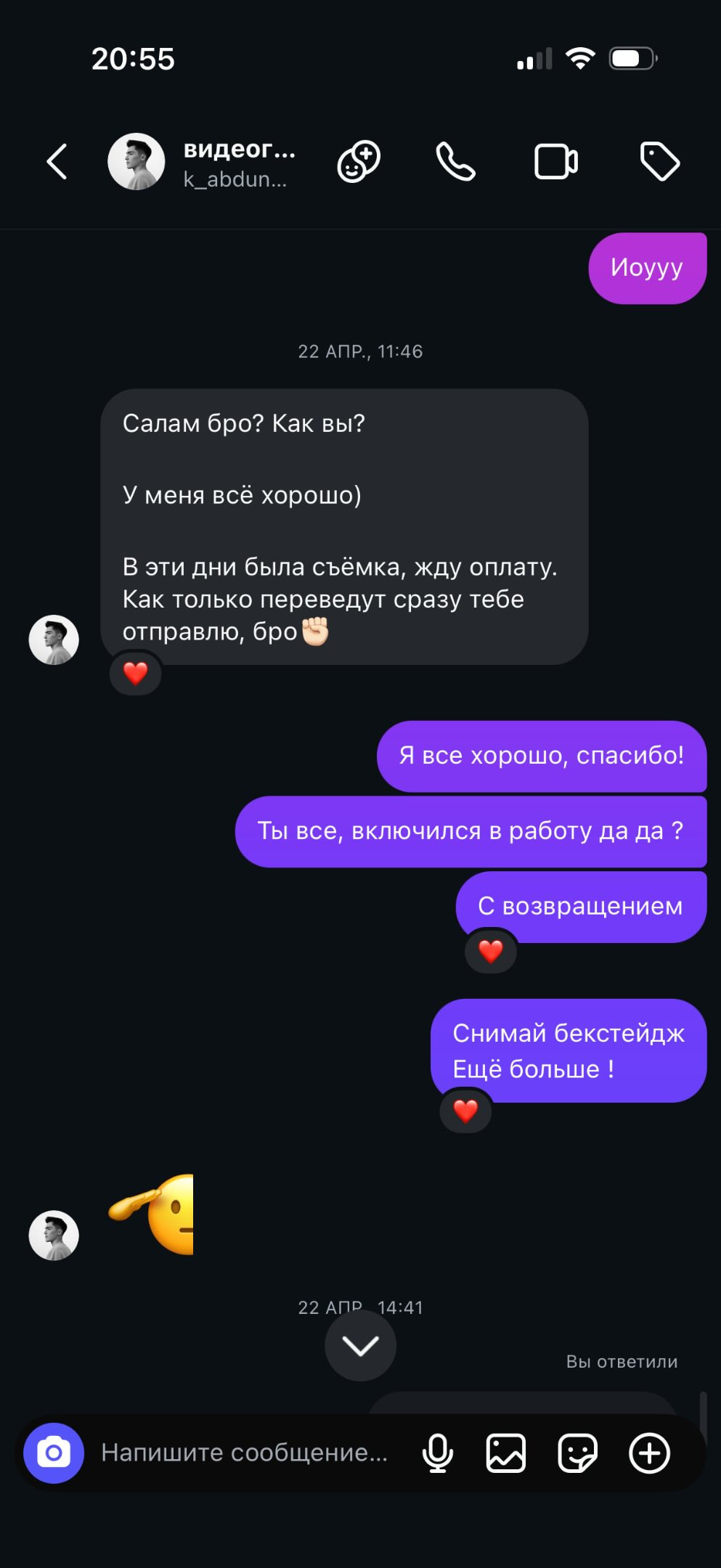Open the camera from message bar

[54, 1453]
